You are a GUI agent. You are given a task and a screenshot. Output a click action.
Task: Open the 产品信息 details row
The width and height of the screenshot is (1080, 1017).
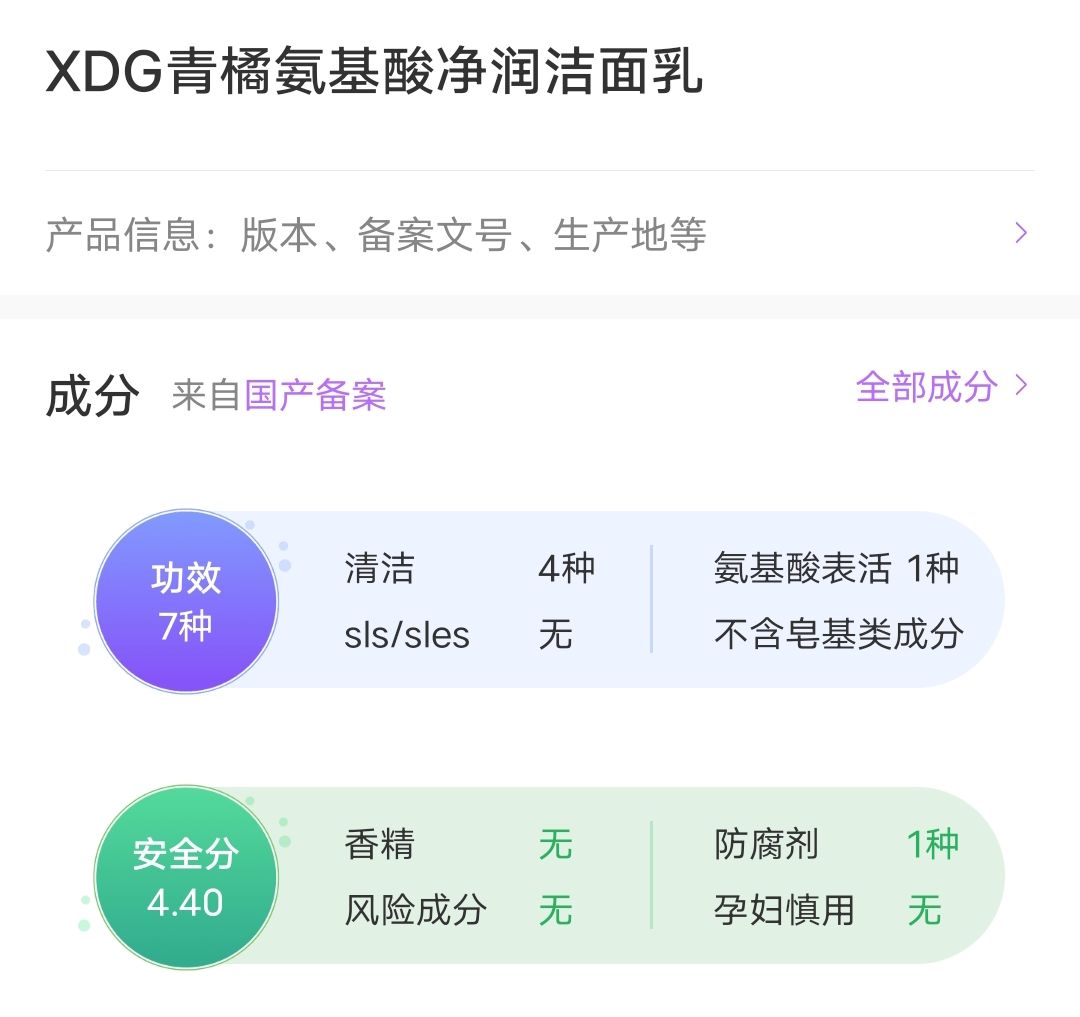pos(540,236)
